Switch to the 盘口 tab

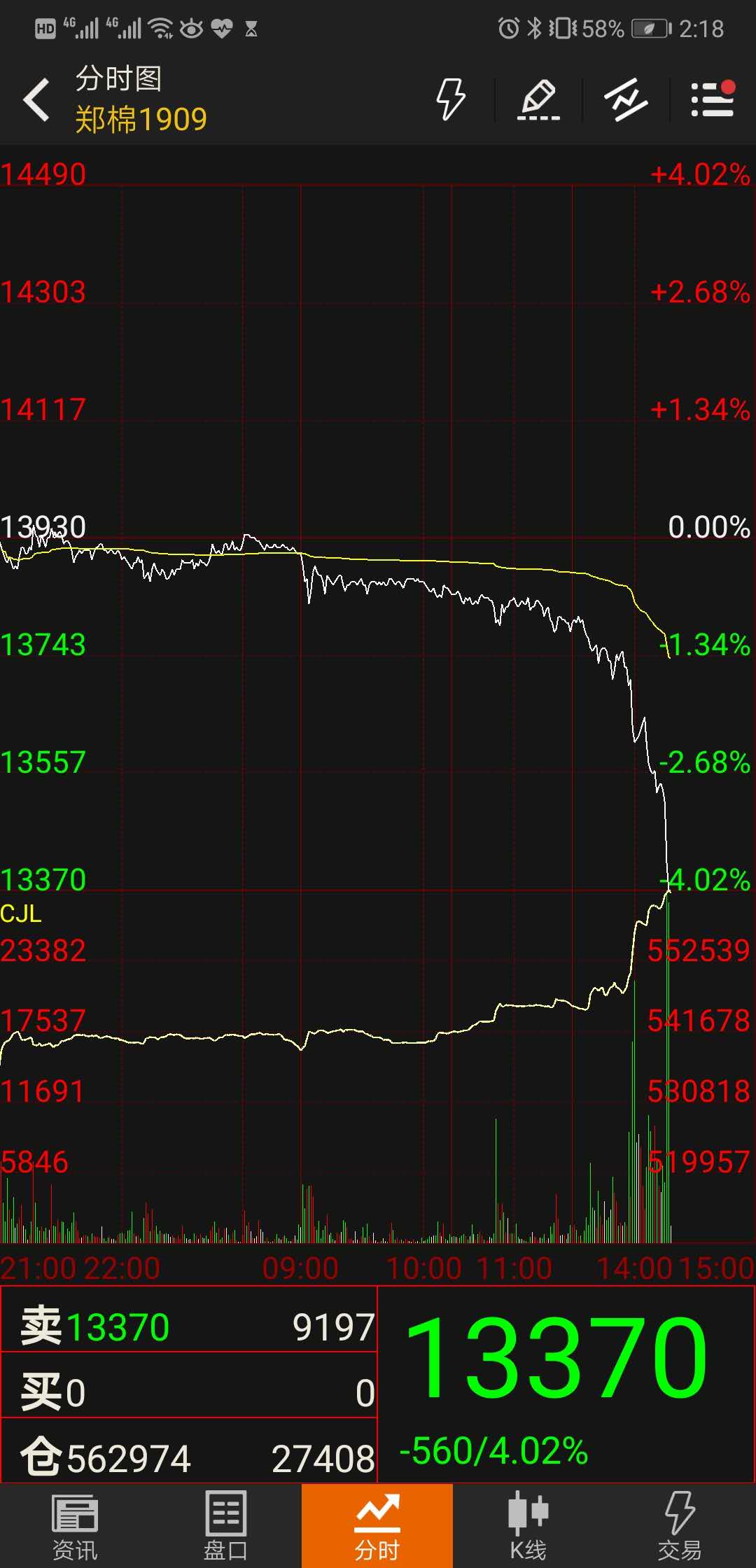[225, 1526]
